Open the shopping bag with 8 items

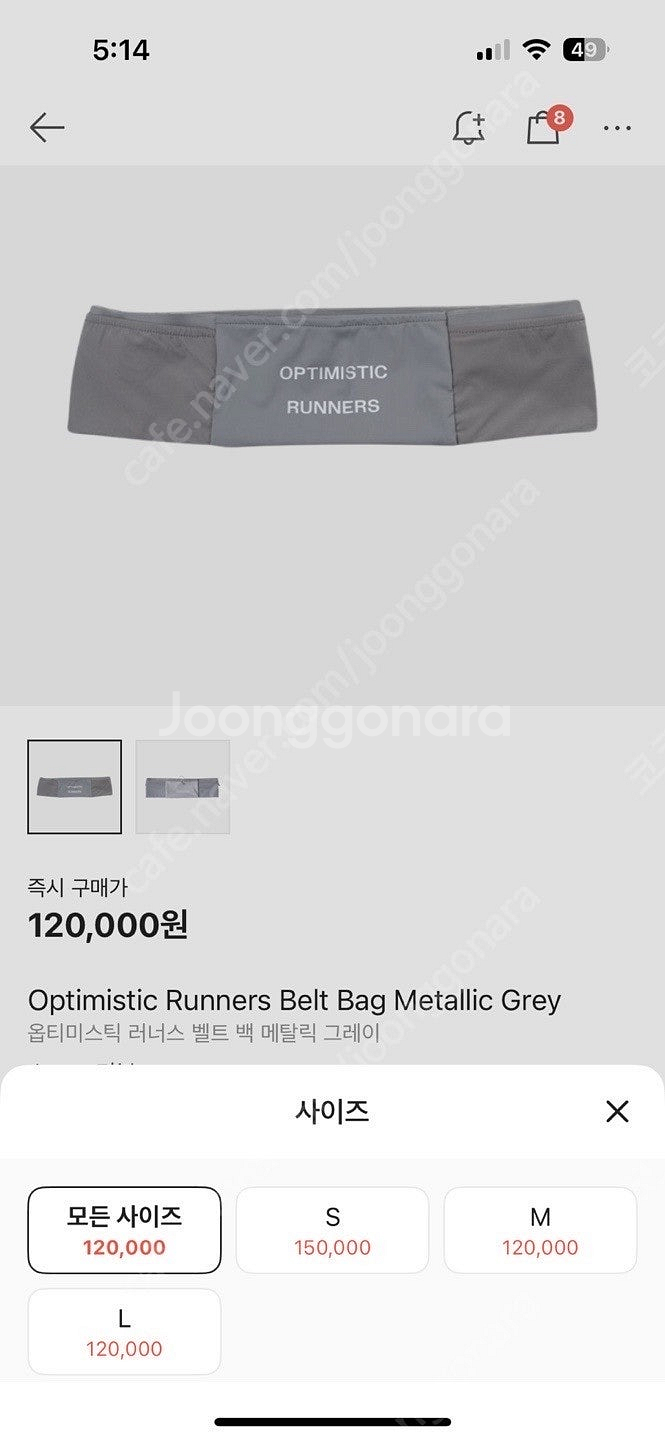(544, 127)
